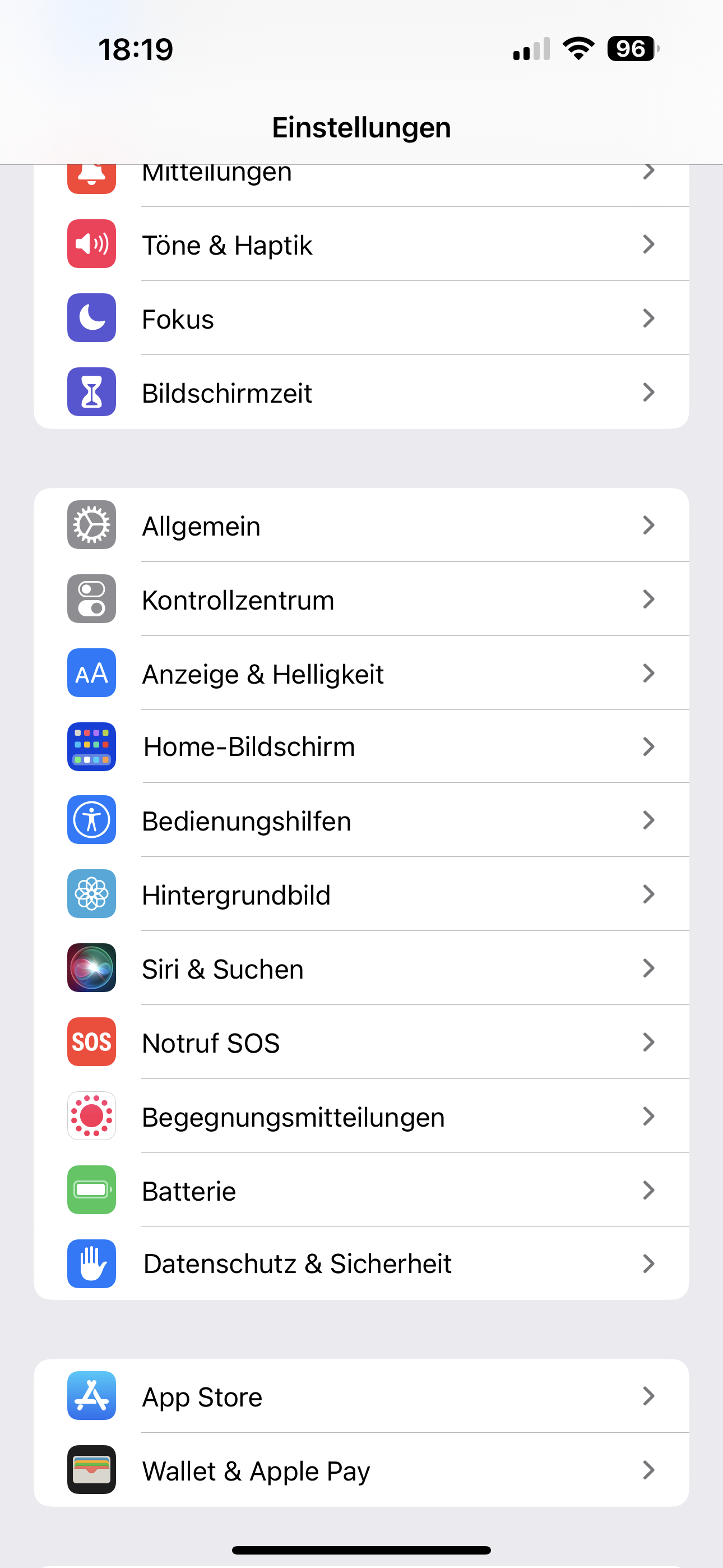Viewport: 723px width, 1568px height.
Task: Go to Home-Bildschirm settings
Action: pyautogui.click(x=360, y=747)
